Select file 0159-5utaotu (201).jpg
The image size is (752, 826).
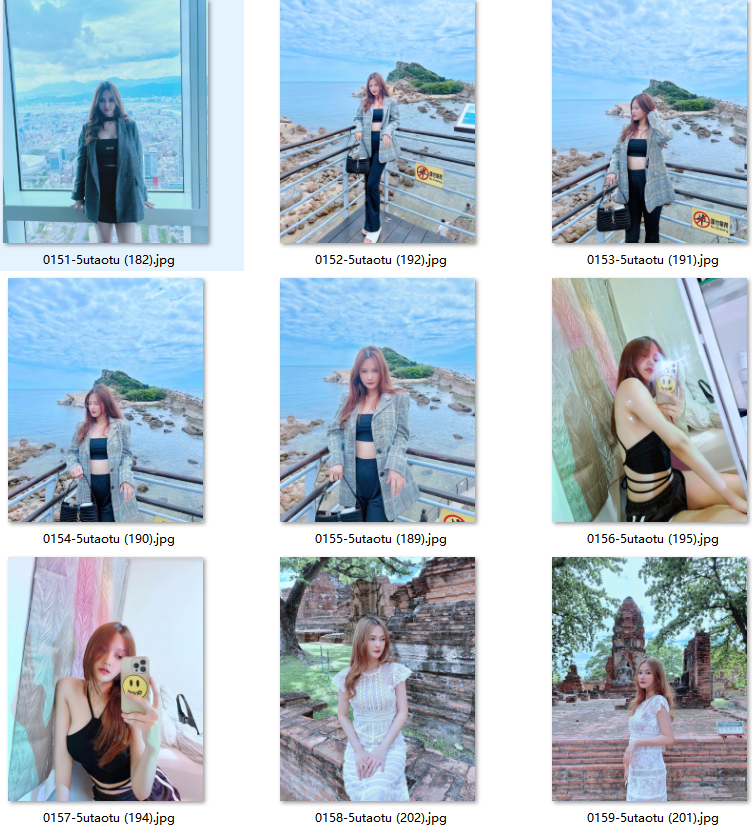pyautogui.click(x=650, y=679)
